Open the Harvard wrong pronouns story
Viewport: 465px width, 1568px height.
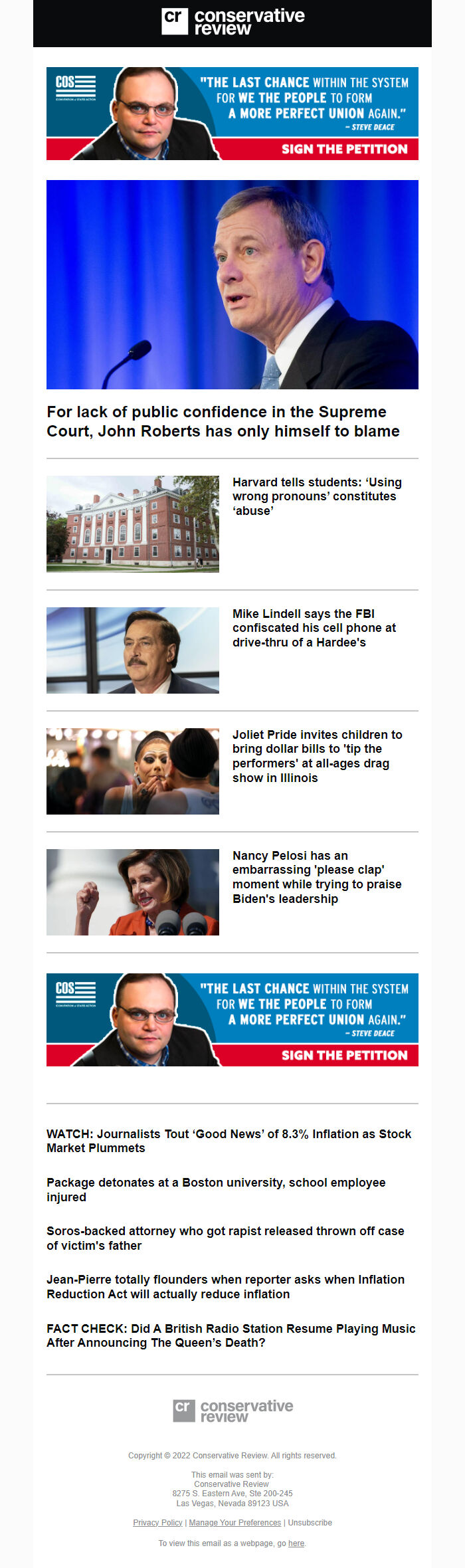coord(317,496)
